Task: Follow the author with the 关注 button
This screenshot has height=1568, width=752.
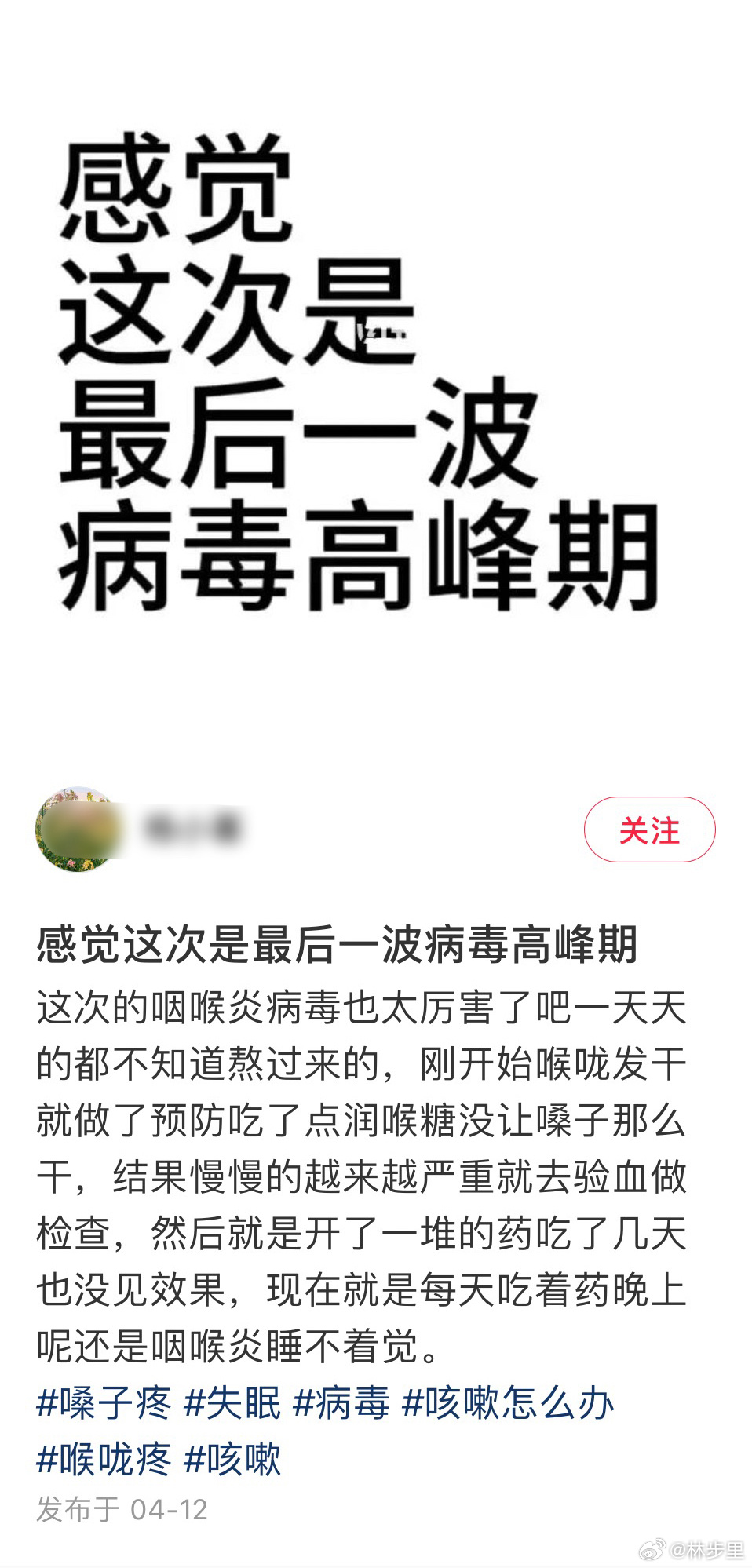Action: pyautogui.click(x=649, y=830)
